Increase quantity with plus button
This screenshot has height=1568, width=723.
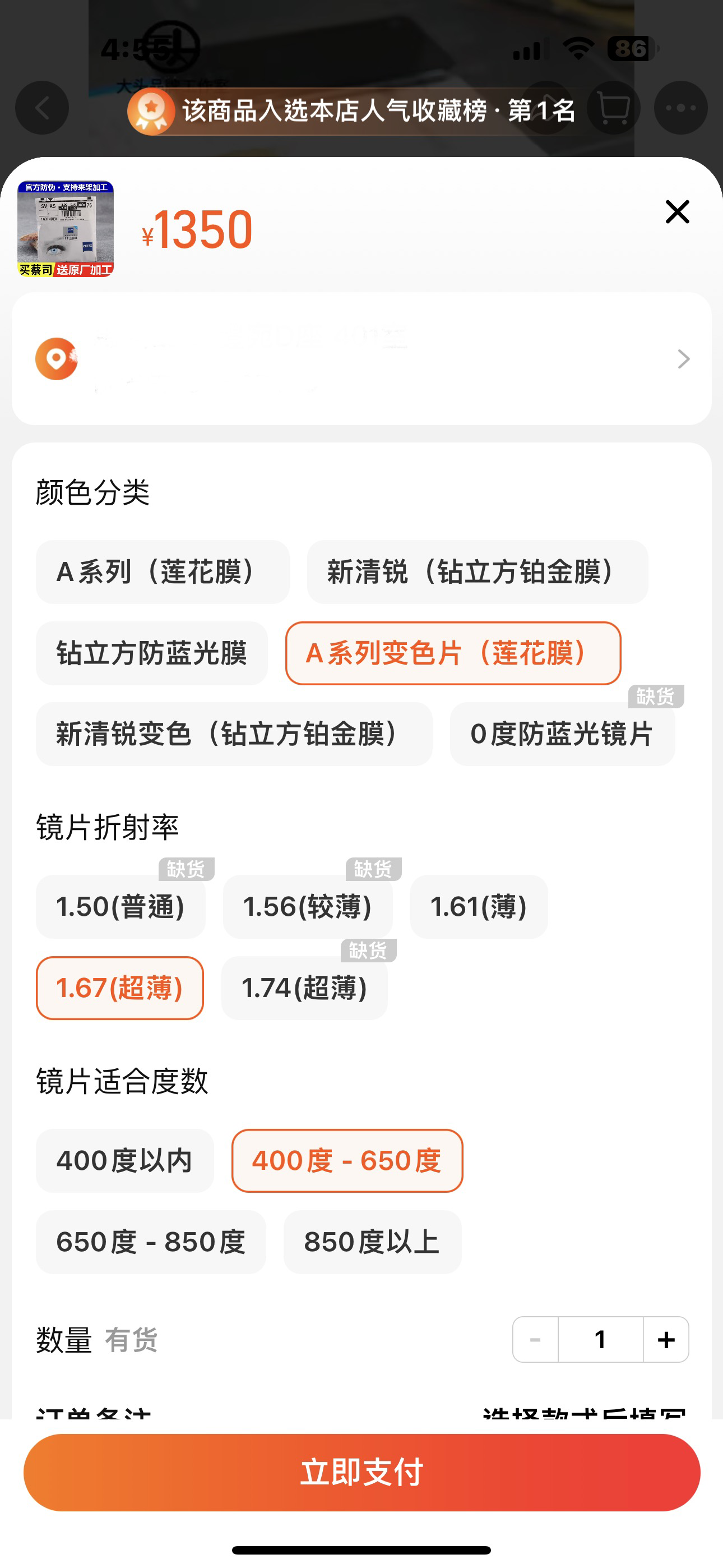tap(666, 1339)
